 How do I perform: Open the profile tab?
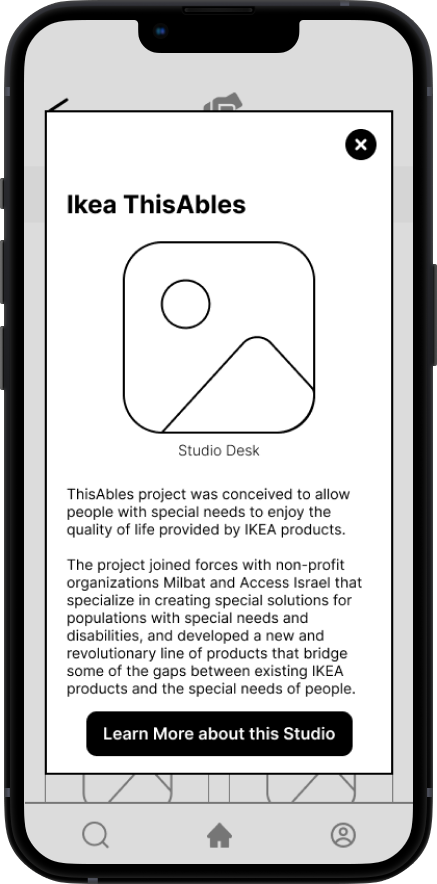[343, 835]
